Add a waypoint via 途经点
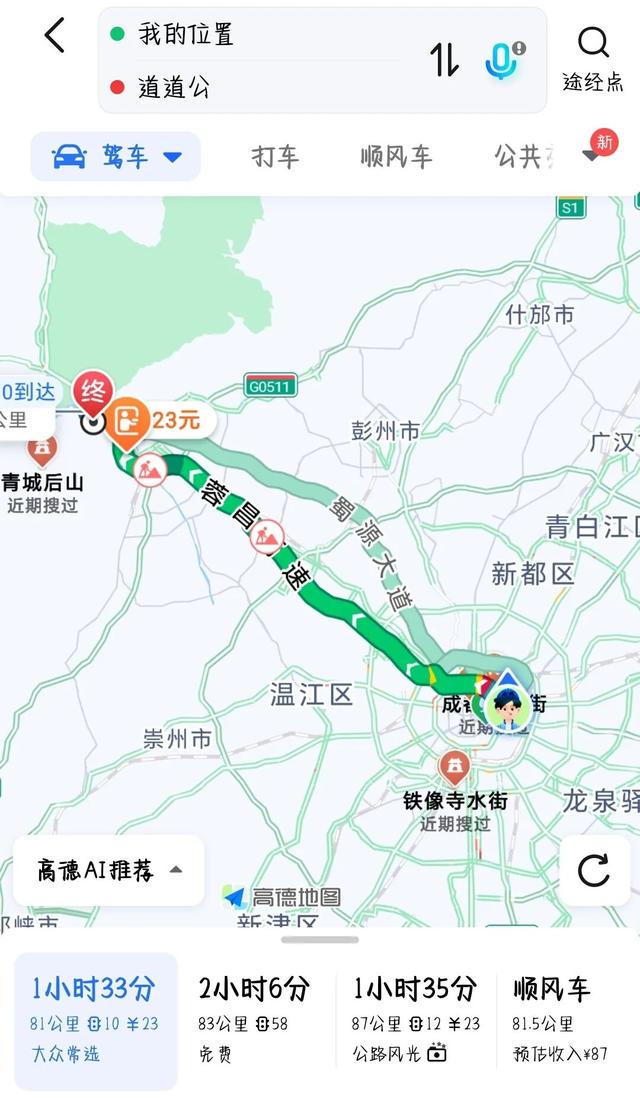640x1098 pixels. click(593, 58)
